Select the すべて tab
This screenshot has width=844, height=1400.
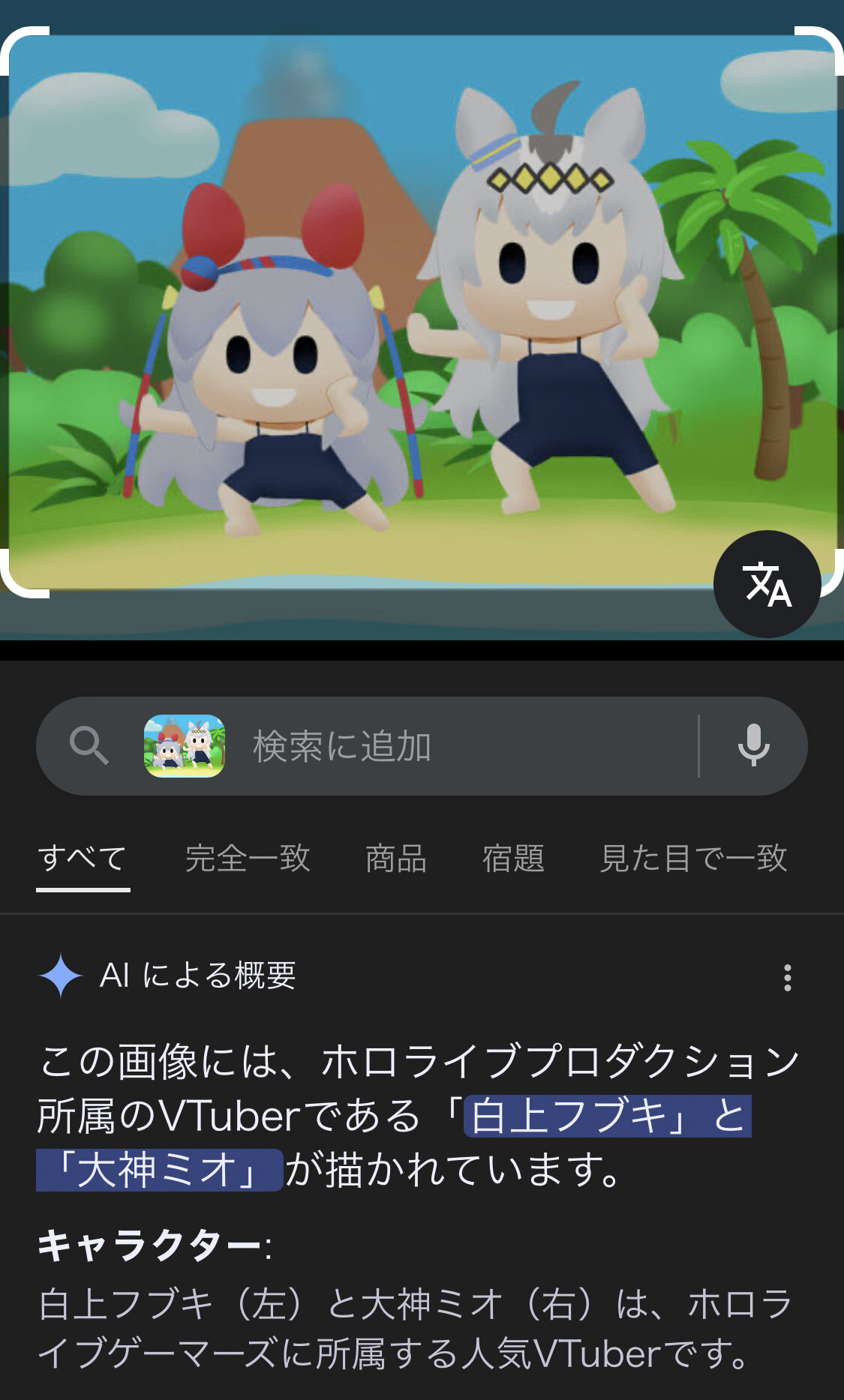83,859
